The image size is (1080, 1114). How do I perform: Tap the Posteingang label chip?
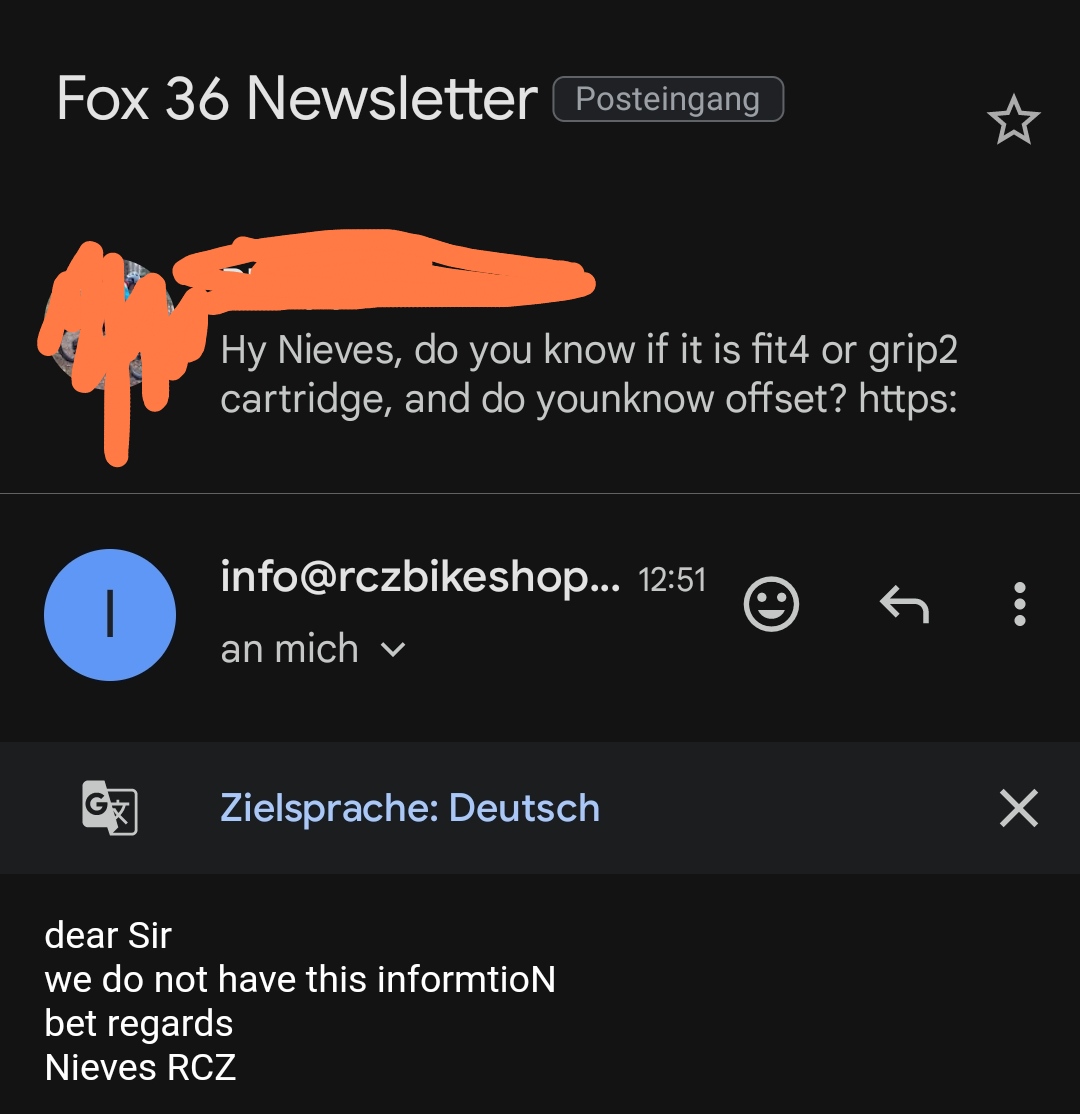[667, 100]
